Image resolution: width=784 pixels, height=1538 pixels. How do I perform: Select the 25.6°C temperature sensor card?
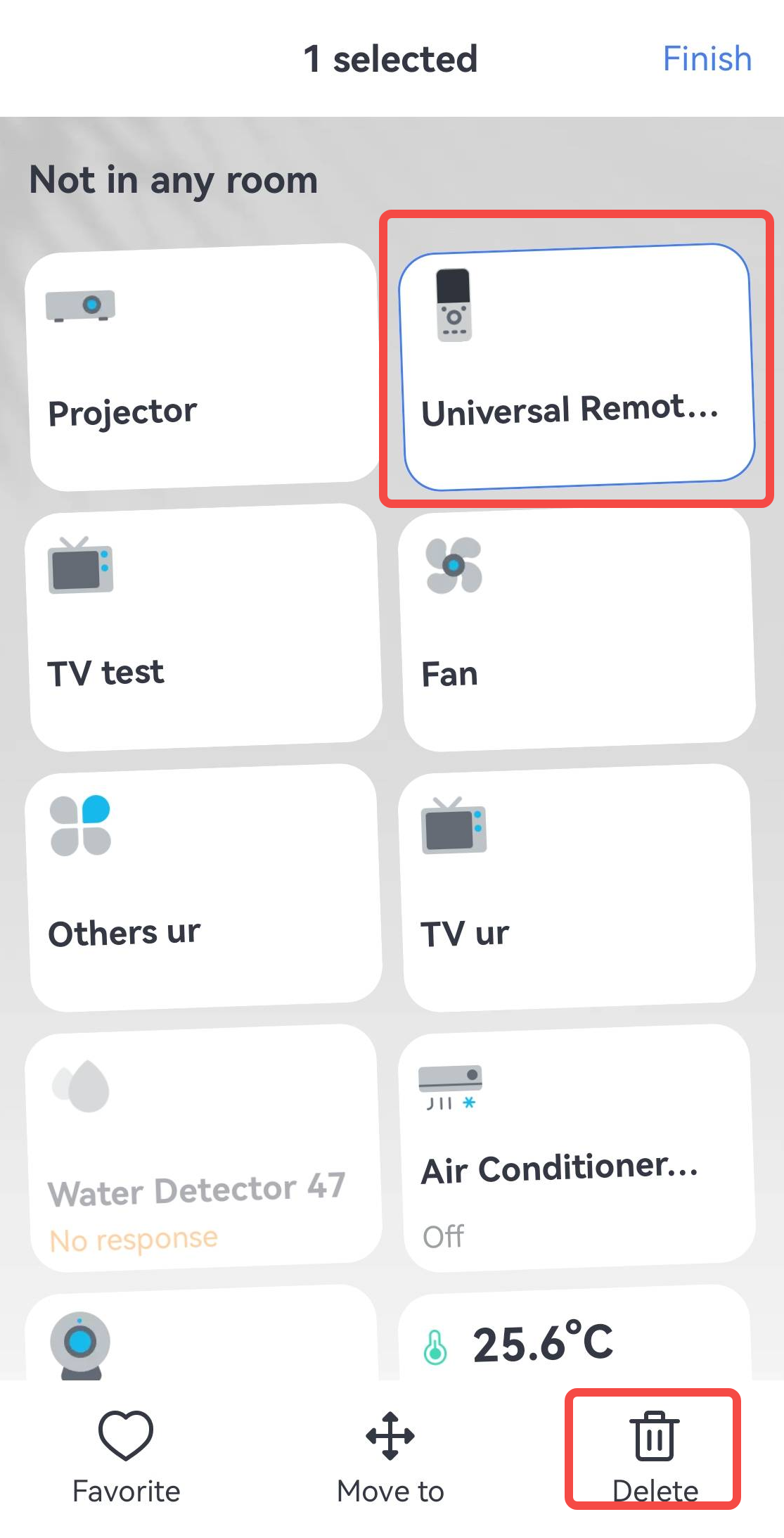(x=575, y=1337)
